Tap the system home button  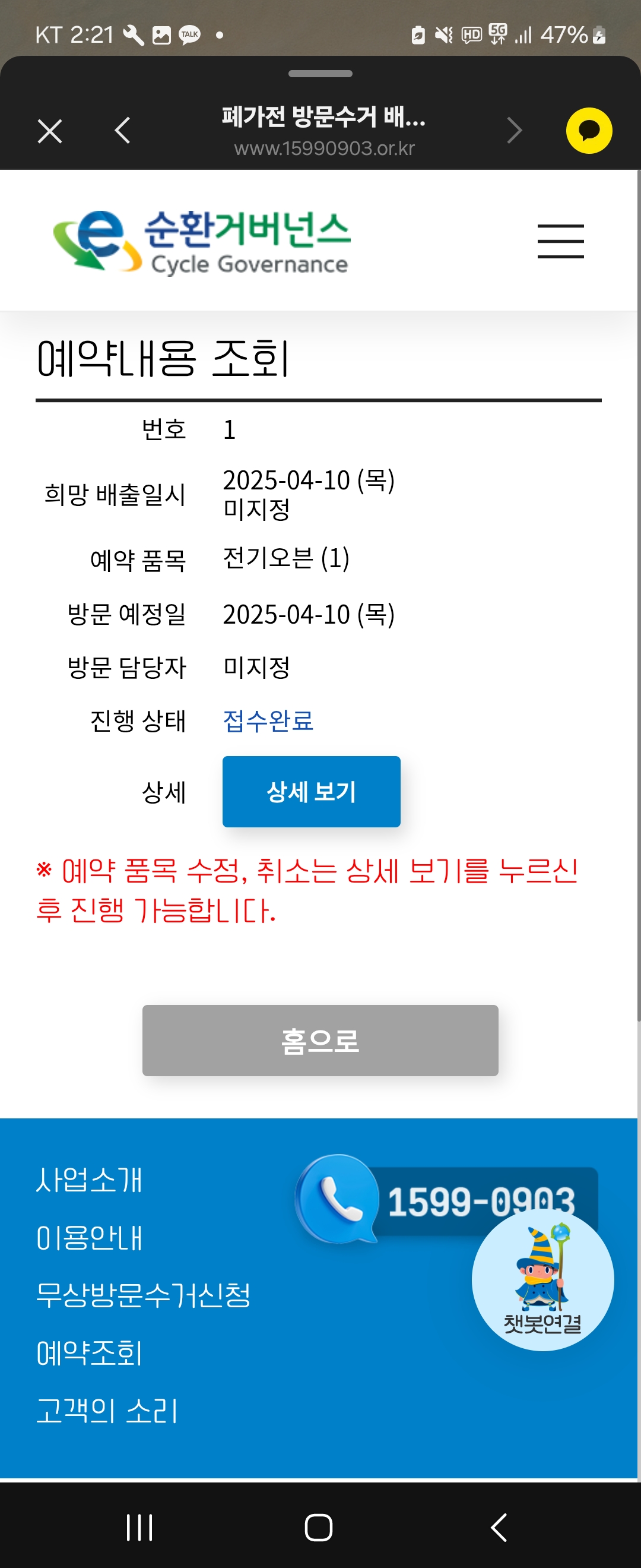coord(318,1527)
